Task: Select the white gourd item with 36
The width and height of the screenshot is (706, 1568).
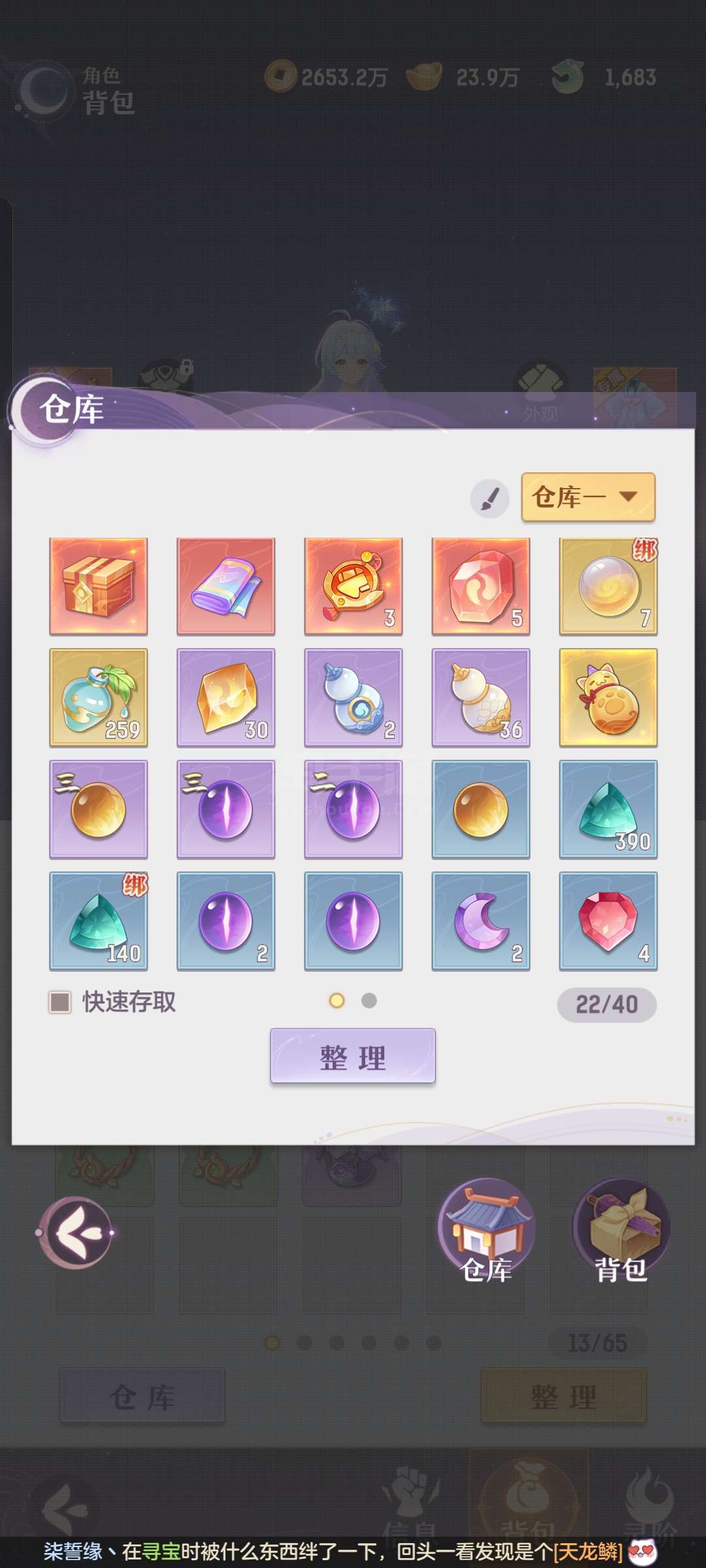Action: [481, 698]
